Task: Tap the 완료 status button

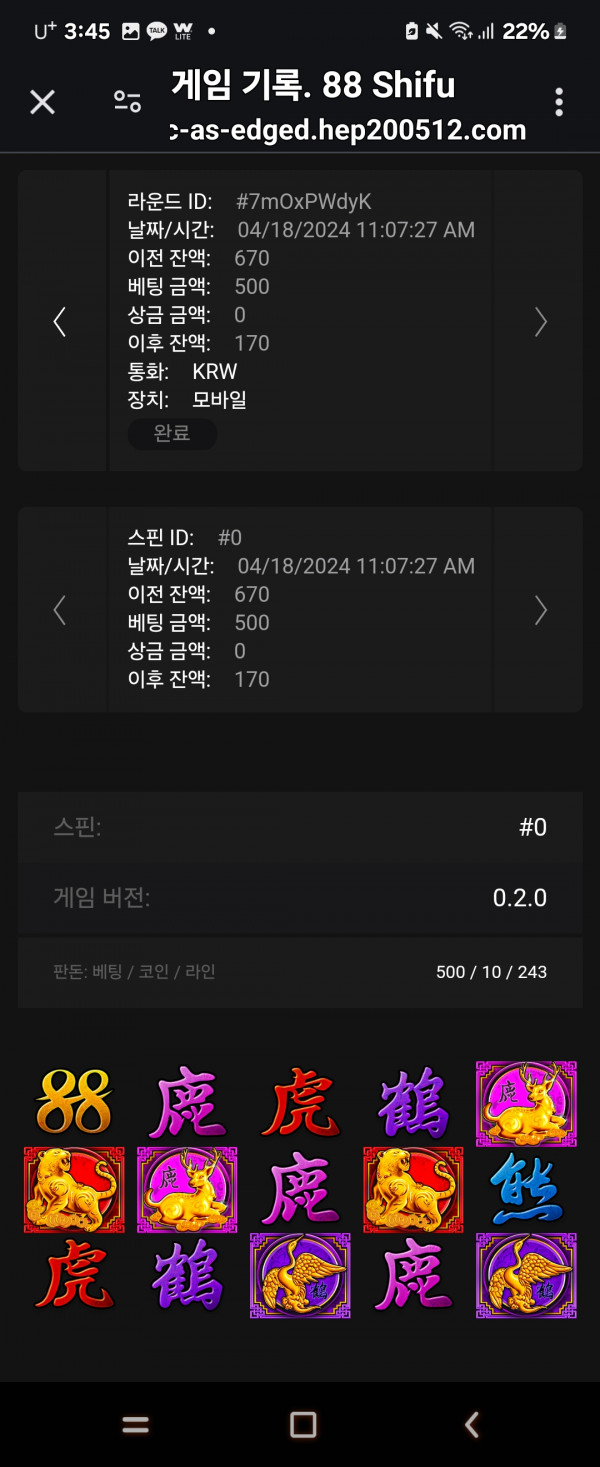Action: (172, 433)
